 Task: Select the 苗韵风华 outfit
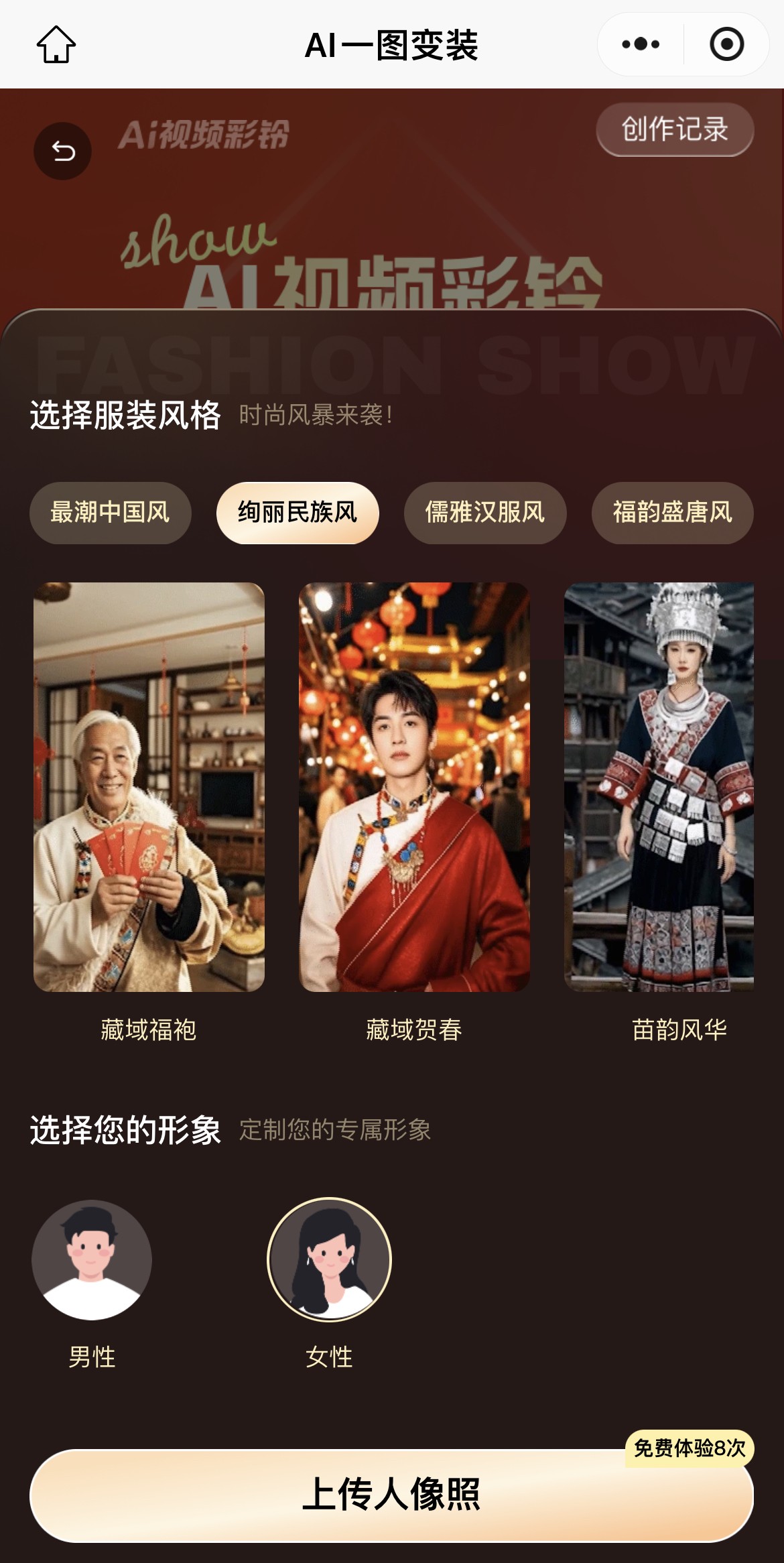pos(659,787)
